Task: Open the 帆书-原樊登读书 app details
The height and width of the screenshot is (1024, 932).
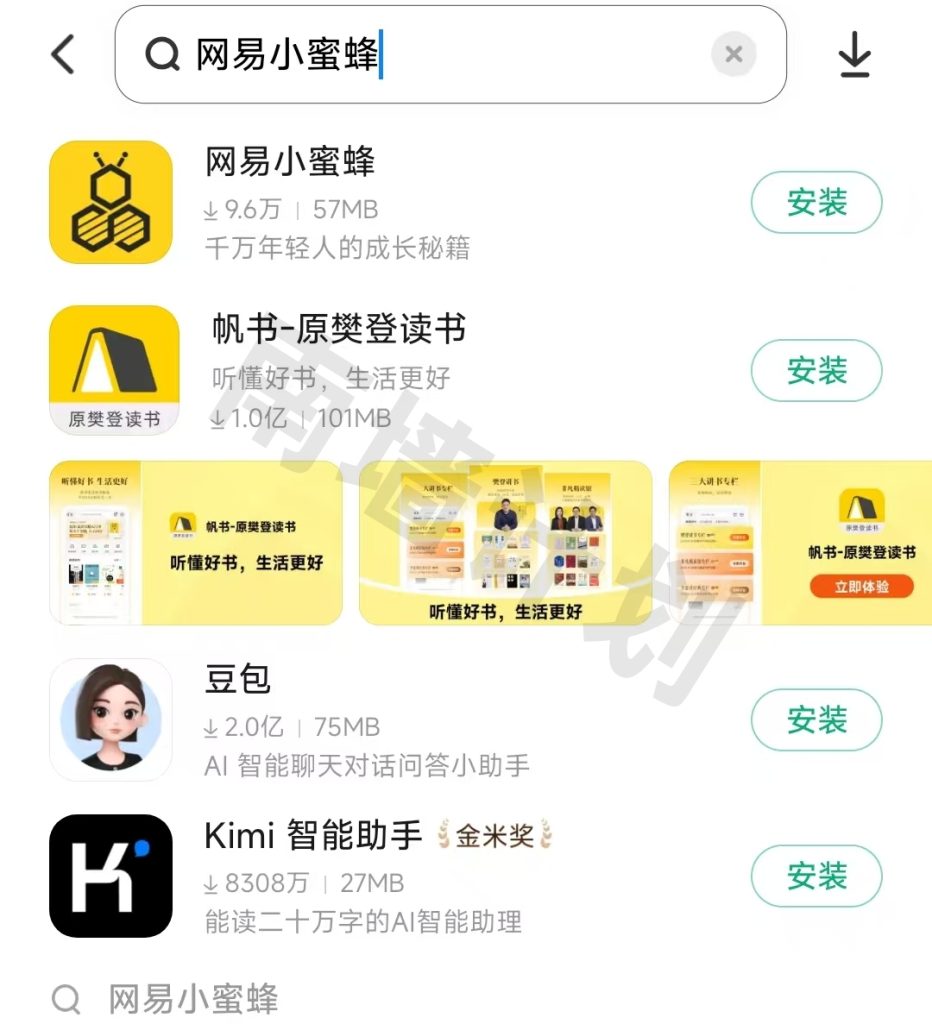Action: pos(338,329)
